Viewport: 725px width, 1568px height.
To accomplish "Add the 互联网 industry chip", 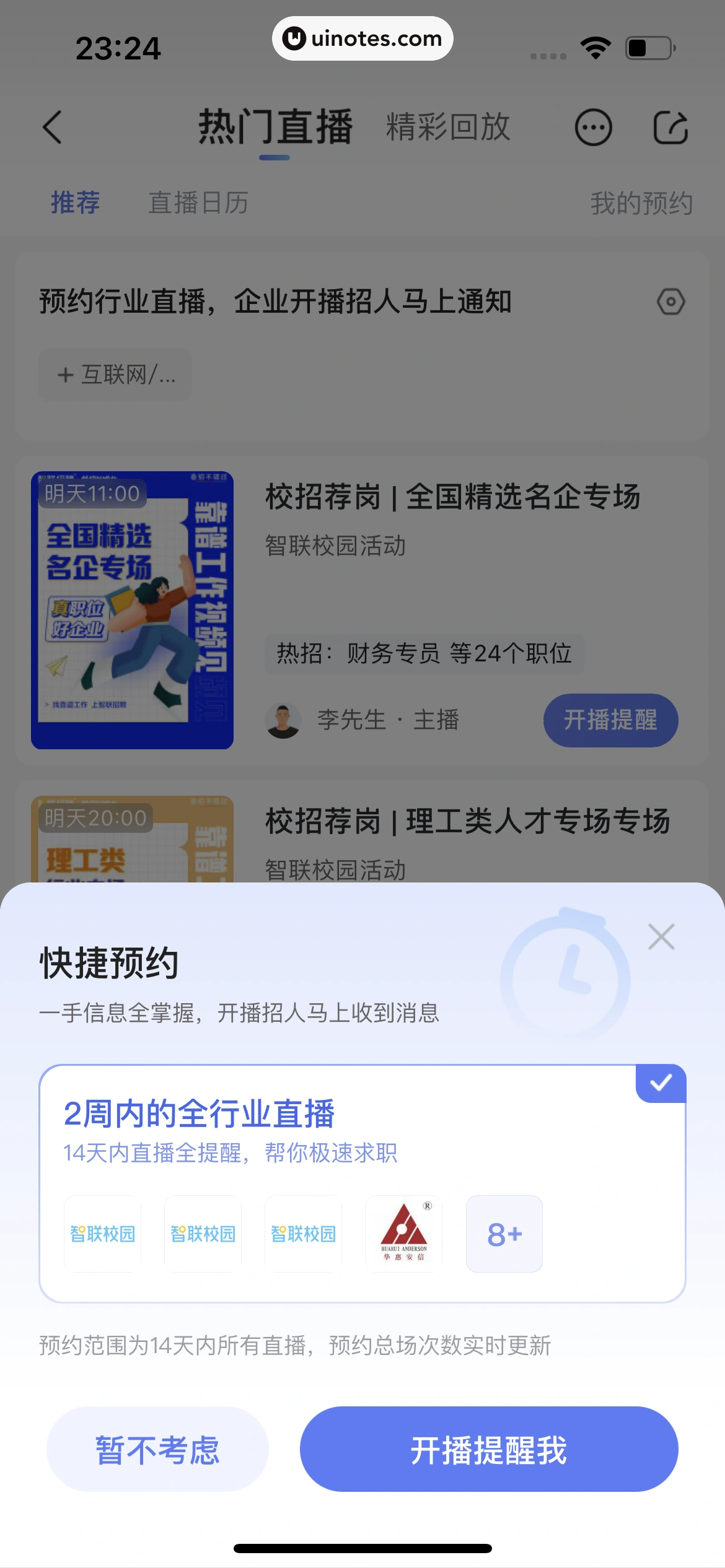I will coord(116,375).
